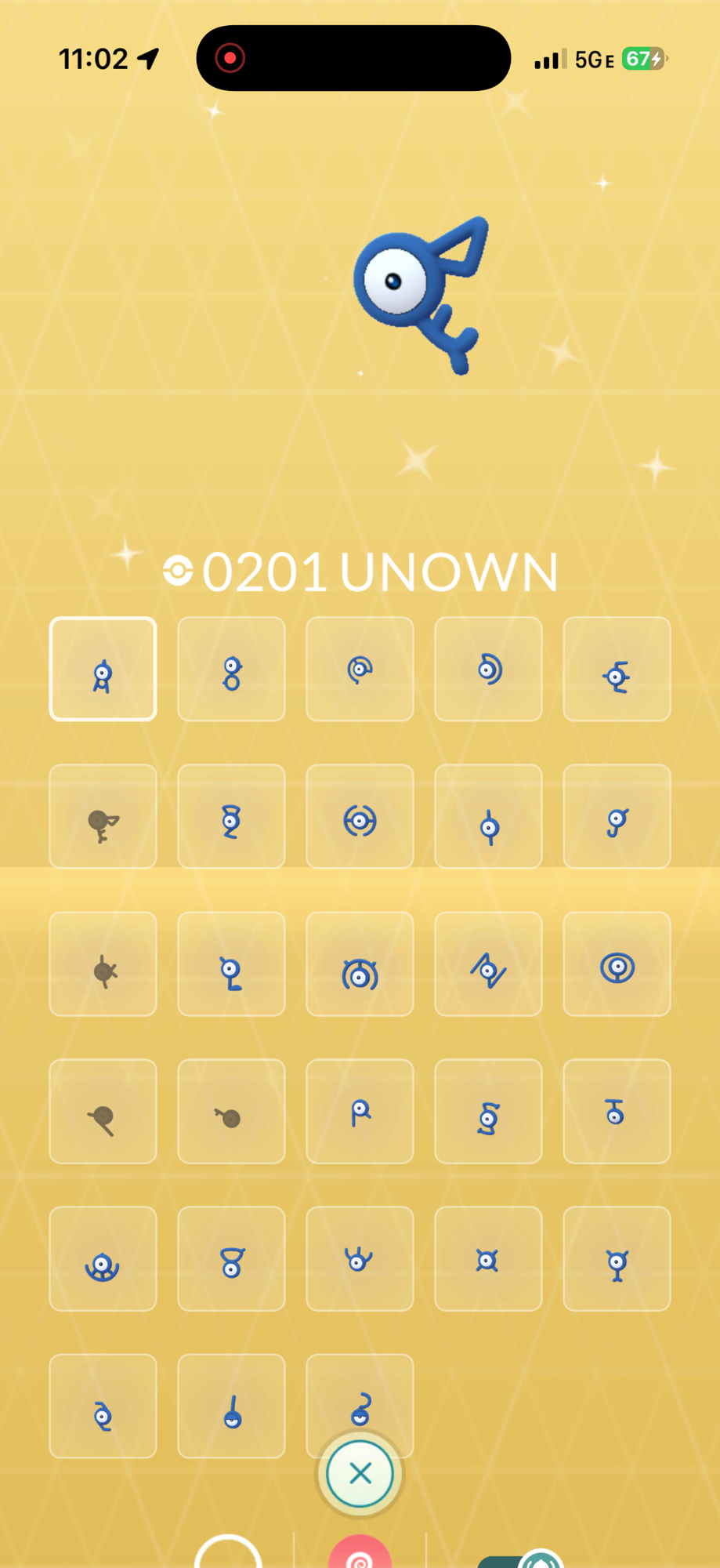
Task: Select the Unown exclamation mark form tile
Action: pyautogui.click(x=231, y=1406)
